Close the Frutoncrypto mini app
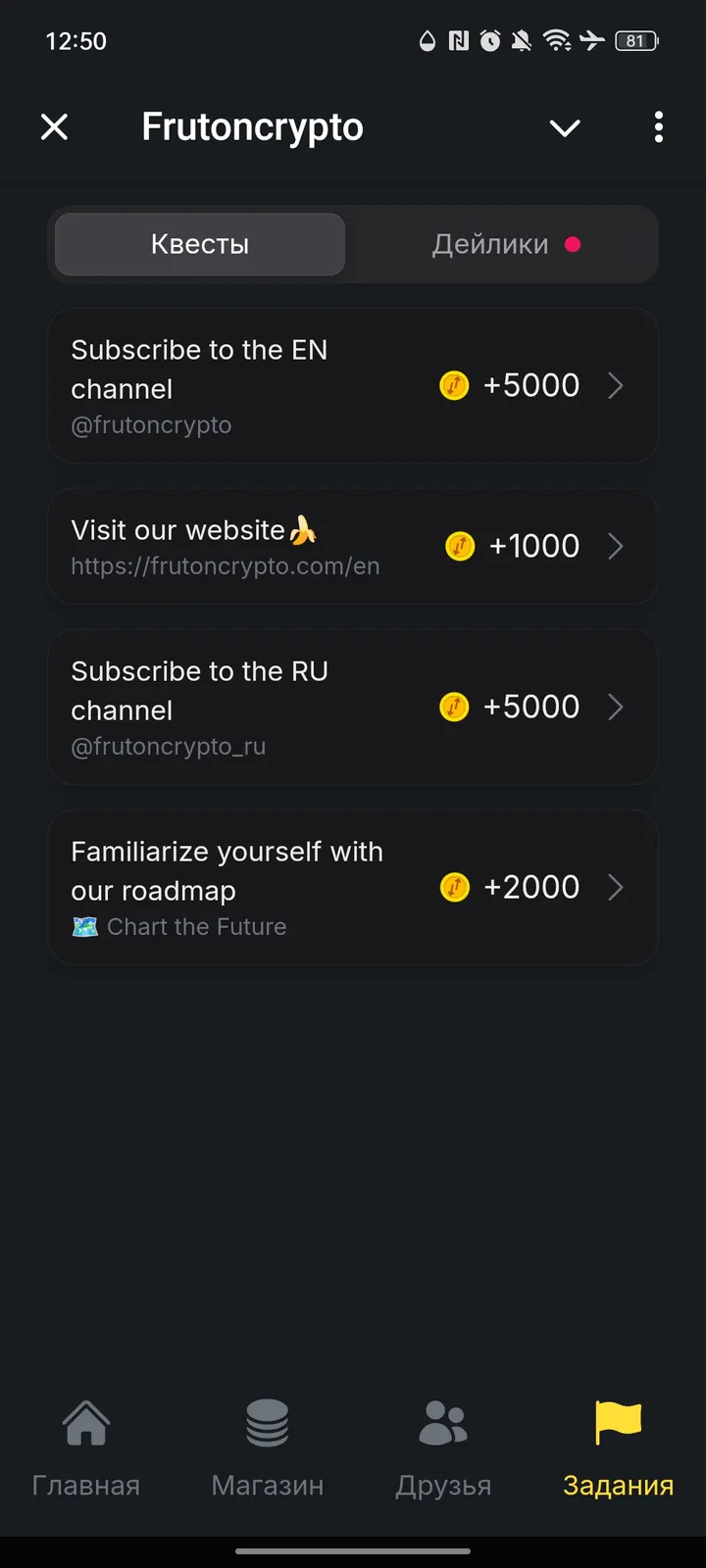This screenshot has width=706, height=1568. (54, 127)
